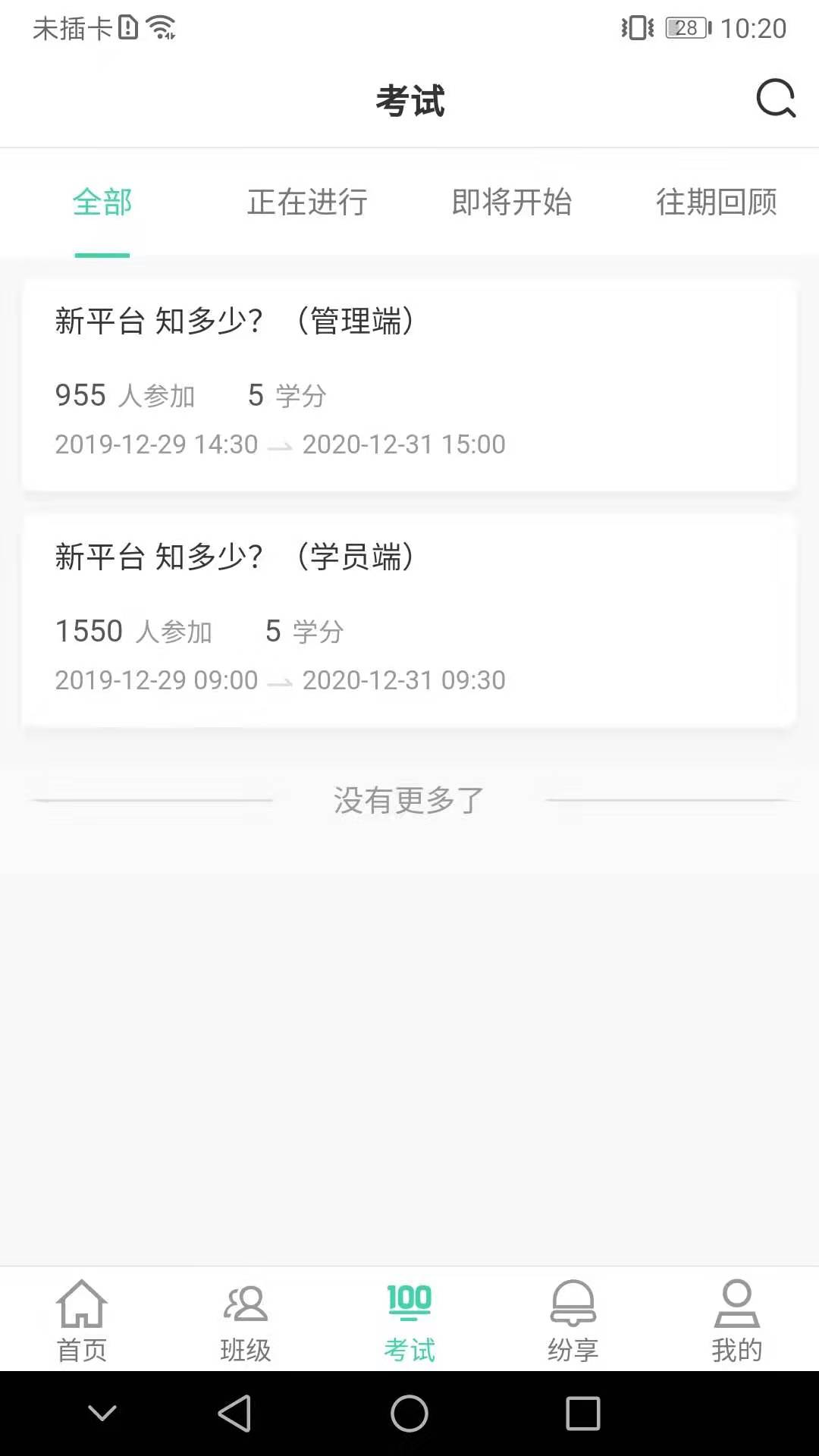Open the search icon on the exam page
This screenshot has height=1456, width=819.
775,99
